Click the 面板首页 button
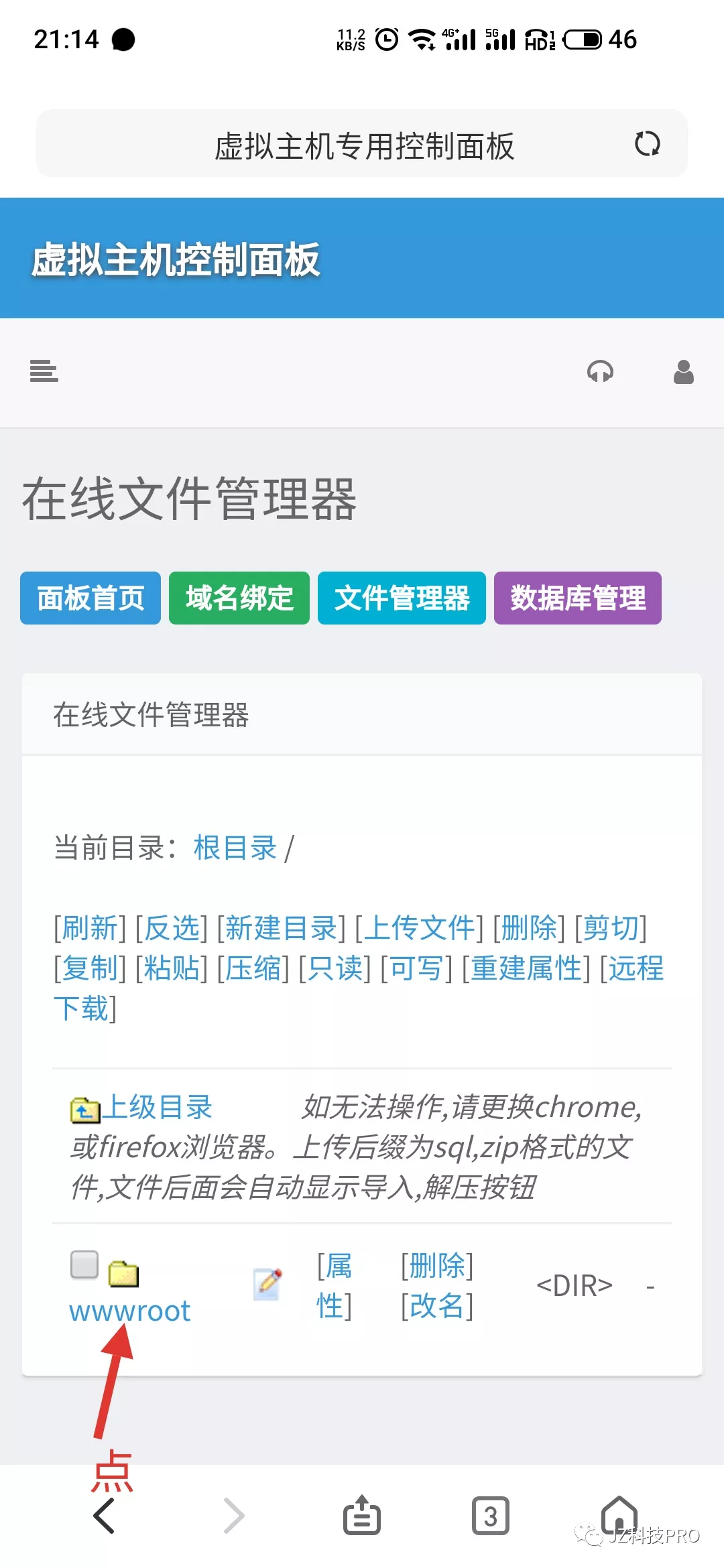This screenshot has width=724, height=1568. point(90,599)
